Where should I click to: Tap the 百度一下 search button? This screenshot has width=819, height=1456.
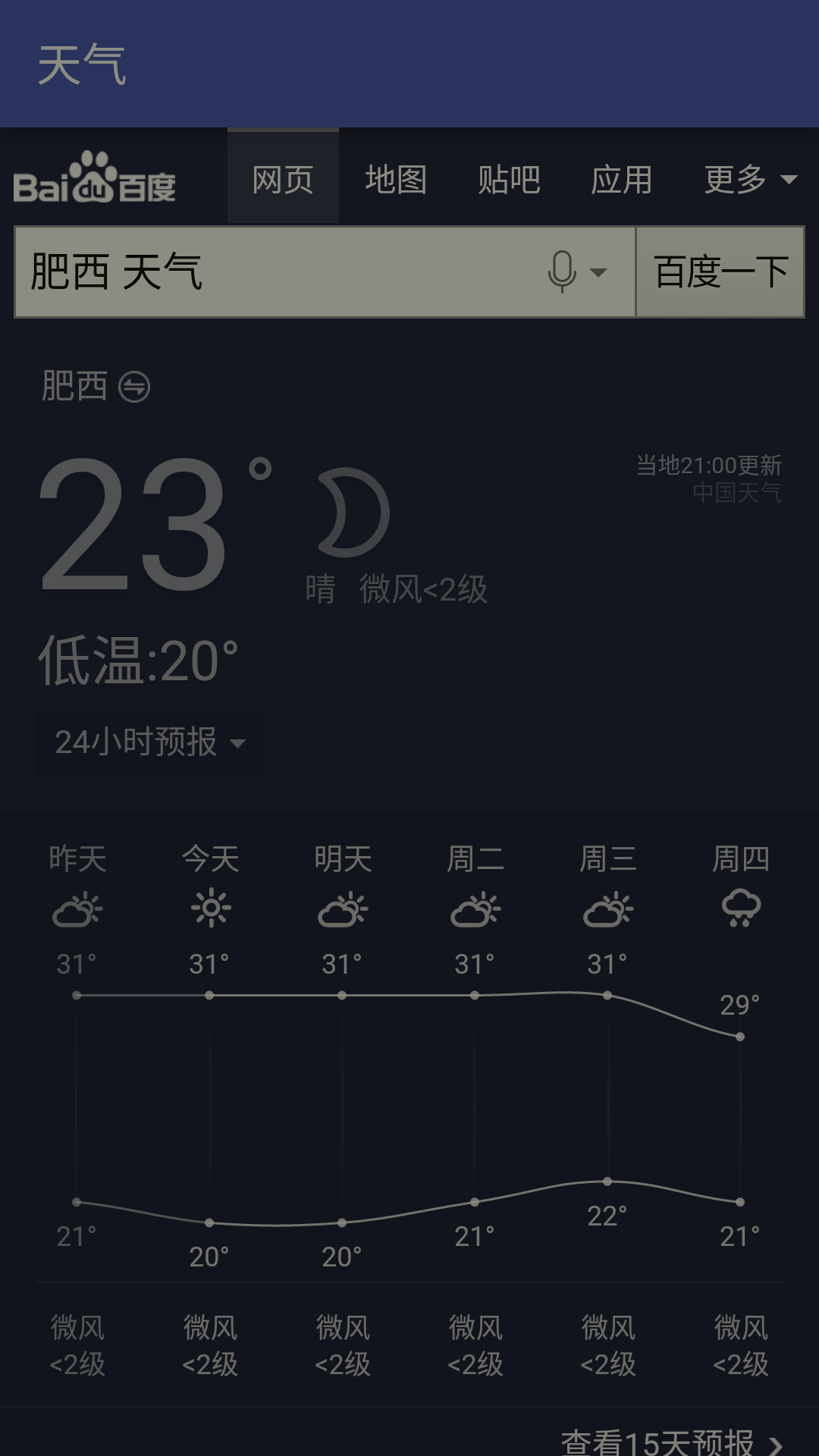(x=720, y=272)
